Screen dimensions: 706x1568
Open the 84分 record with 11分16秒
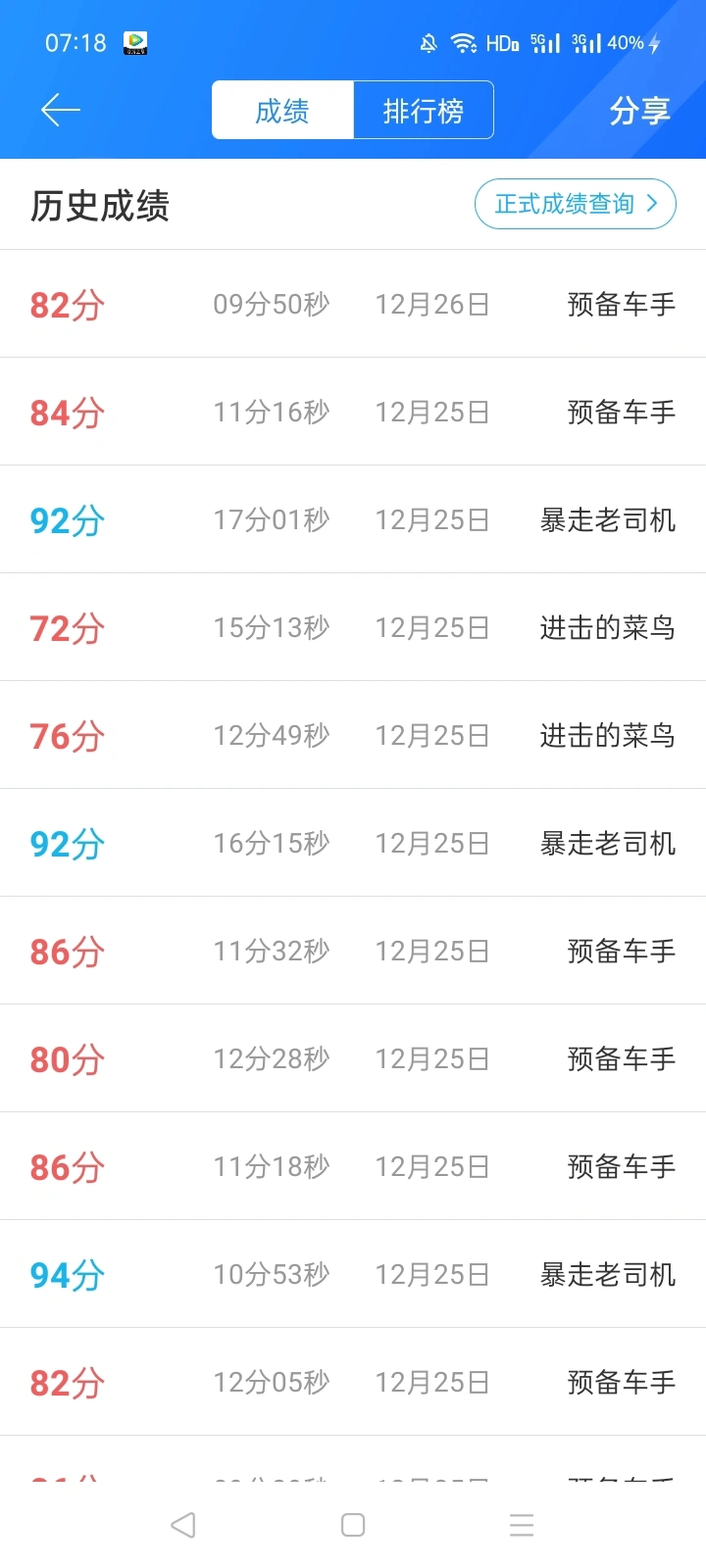pos(353,412)
